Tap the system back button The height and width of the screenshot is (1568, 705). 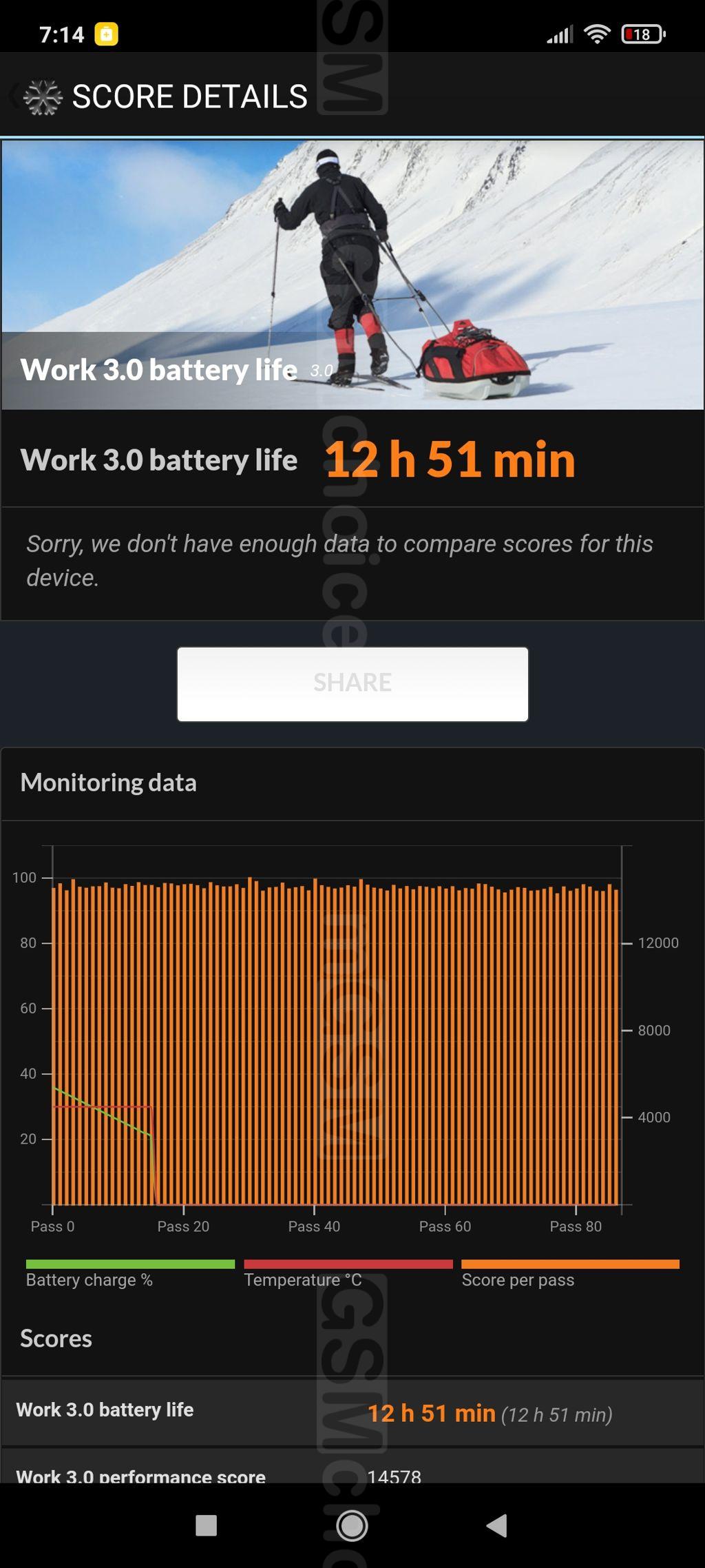(497, 1525)
